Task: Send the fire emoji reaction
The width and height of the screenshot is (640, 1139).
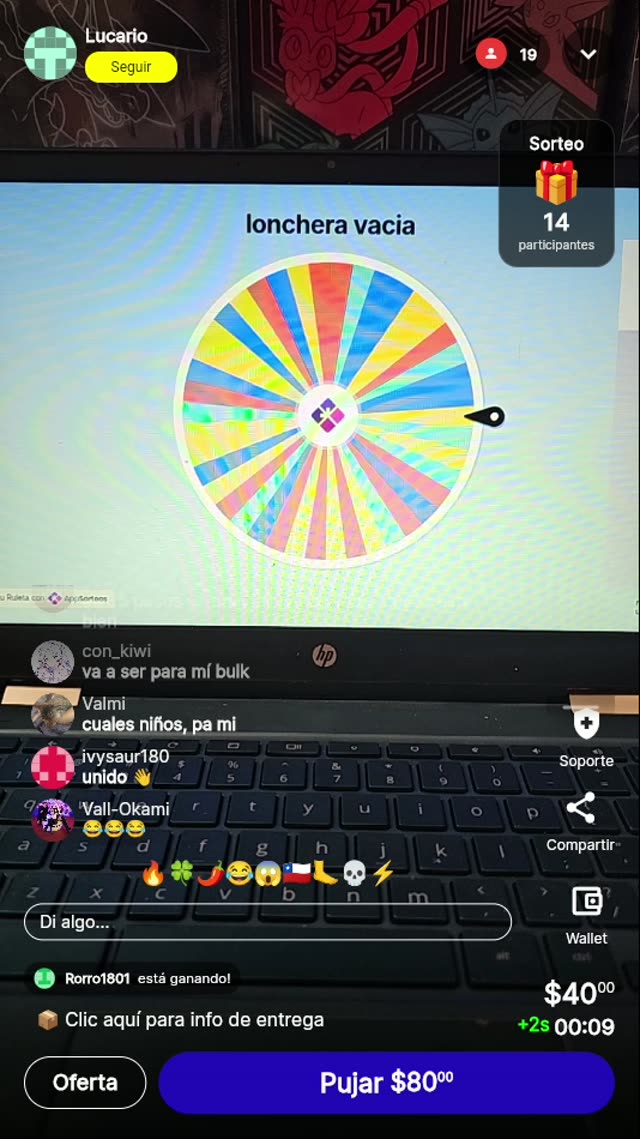Action: tap(153, 873)
